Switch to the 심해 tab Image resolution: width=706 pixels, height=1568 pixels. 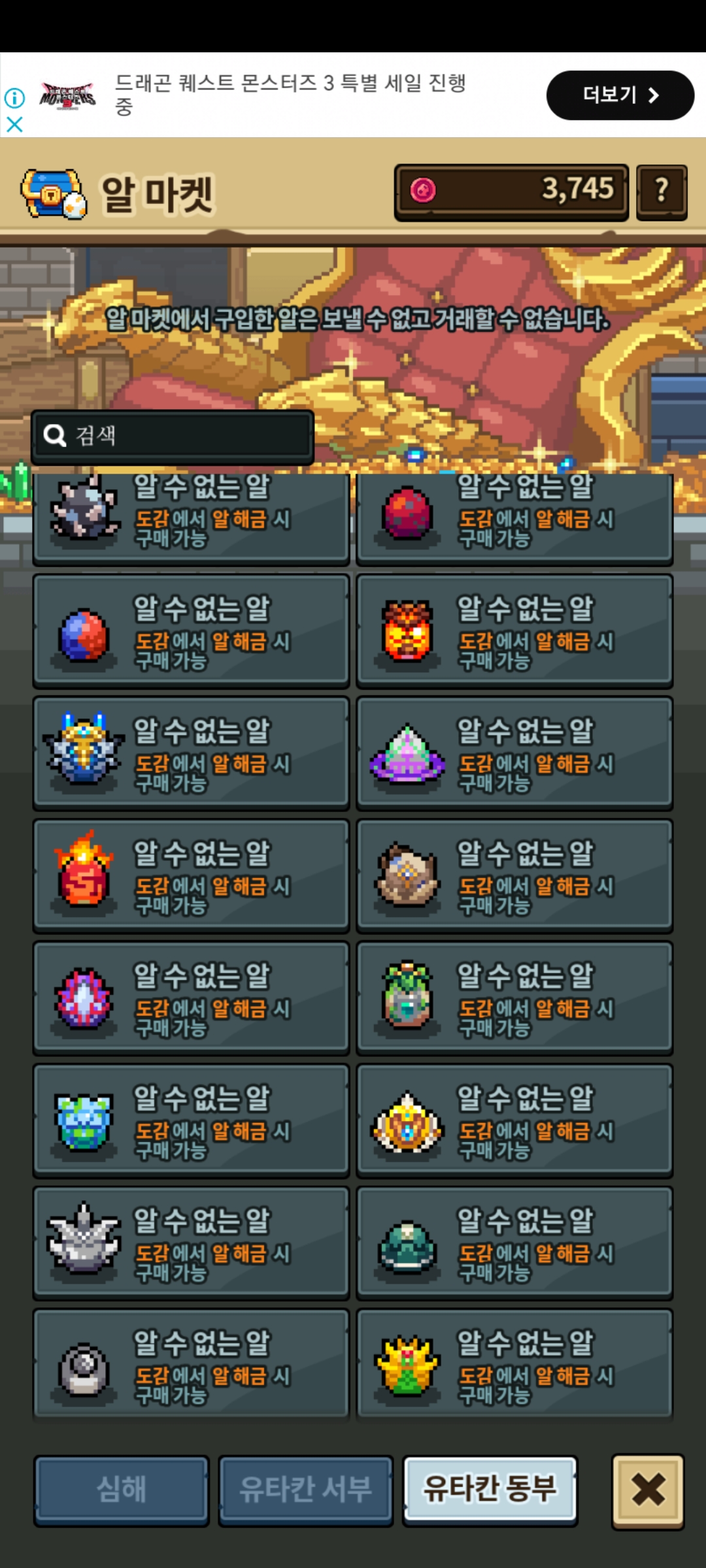tap(122, 1490)
